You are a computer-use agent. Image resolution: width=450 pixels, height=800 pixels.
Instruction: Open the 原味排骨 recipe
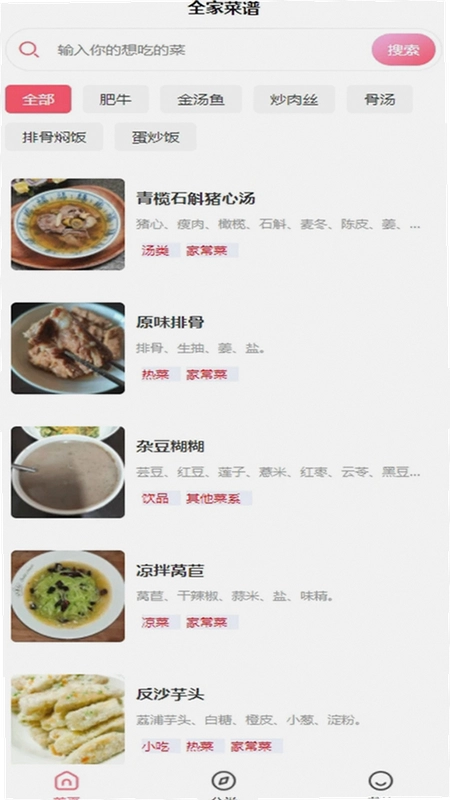coord(225,348)
